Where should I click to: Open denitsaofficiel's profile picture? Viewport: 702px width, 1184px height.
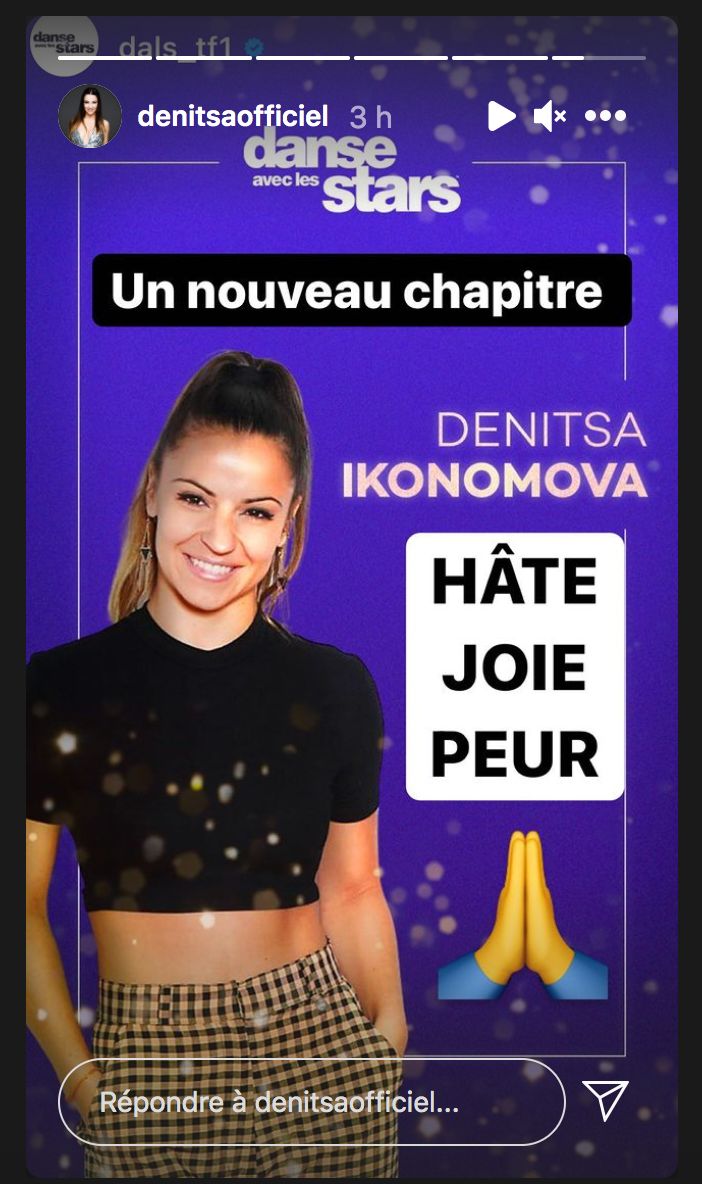pyautogui.click(x=90, y=116)
